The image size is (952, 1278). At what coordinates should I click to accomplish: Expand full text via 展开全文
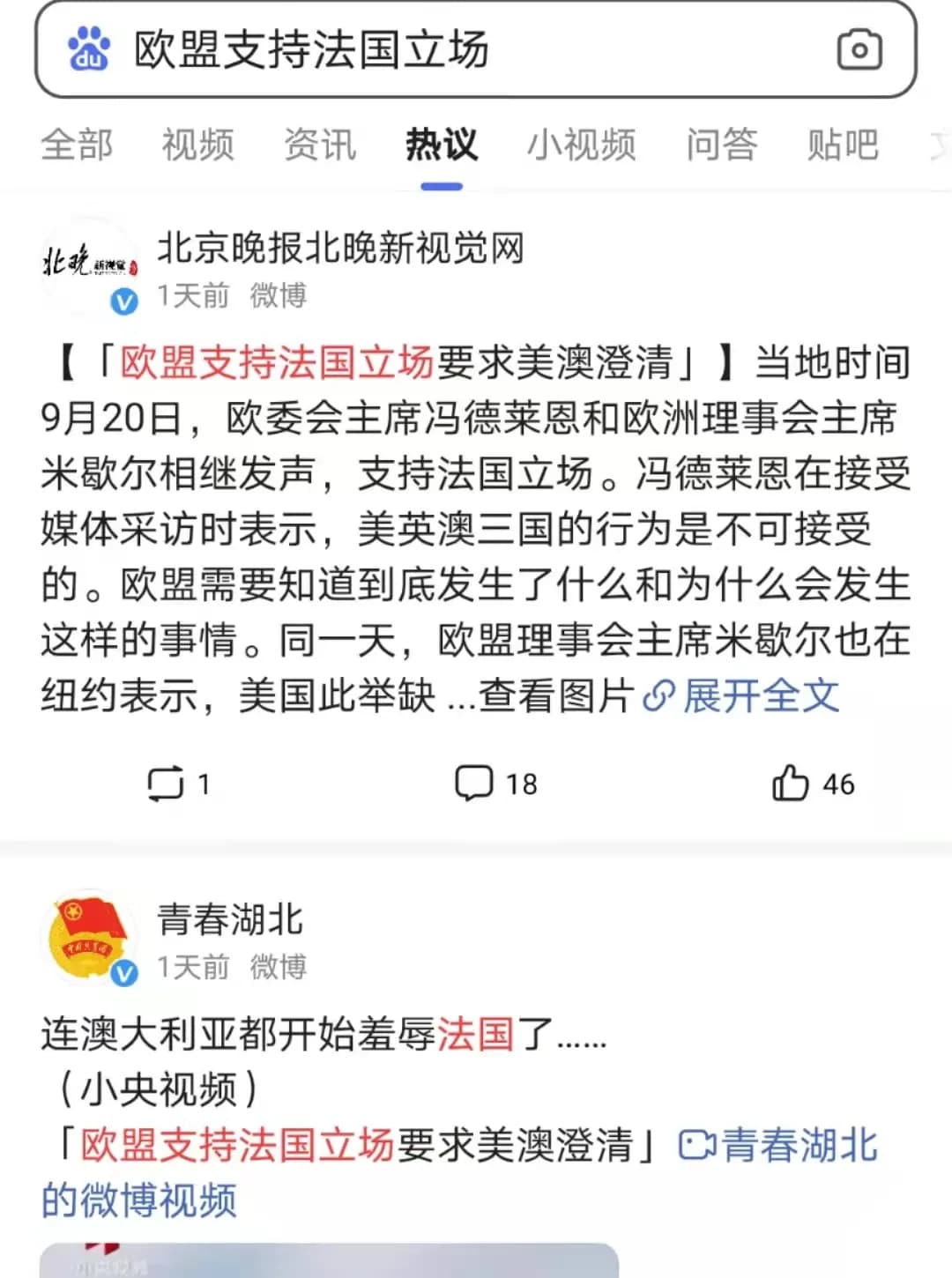[760, 696]
